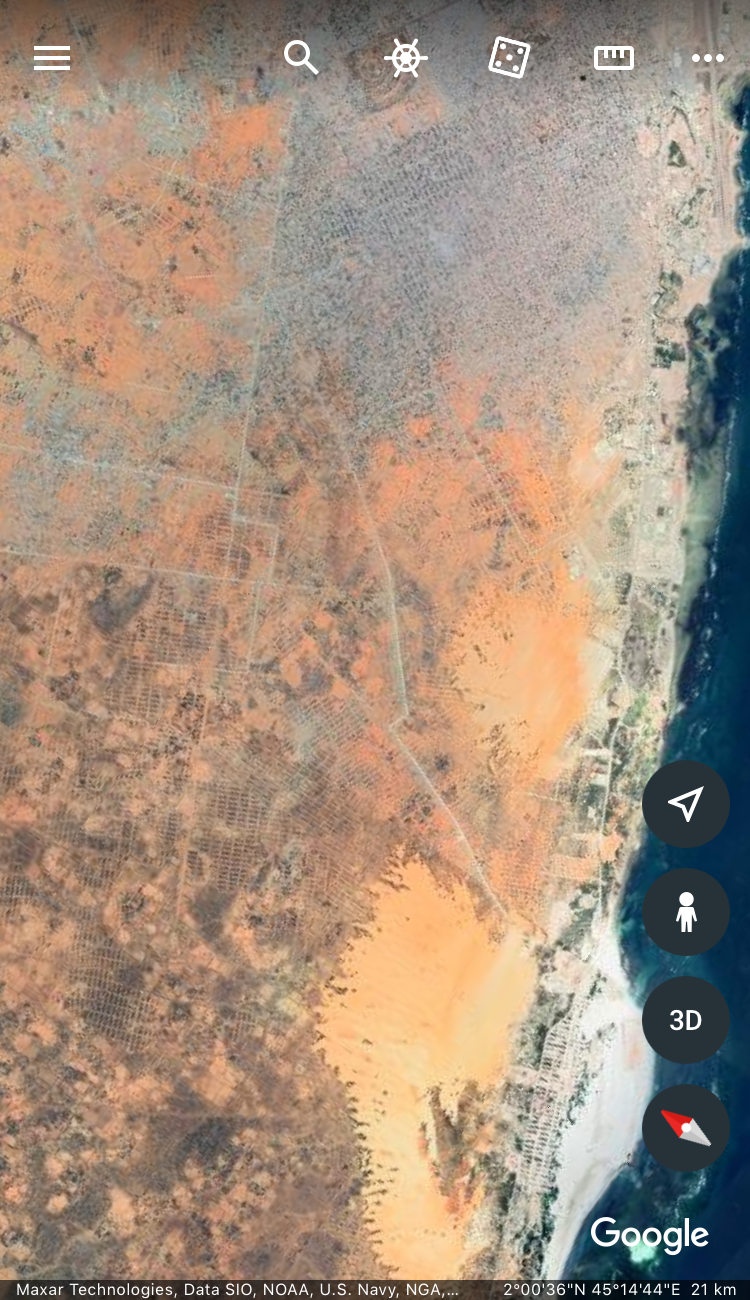This screenshot has height=1300, width=750.
Task: Open the three-dot overflow menu
Action: tap(707, 58)
